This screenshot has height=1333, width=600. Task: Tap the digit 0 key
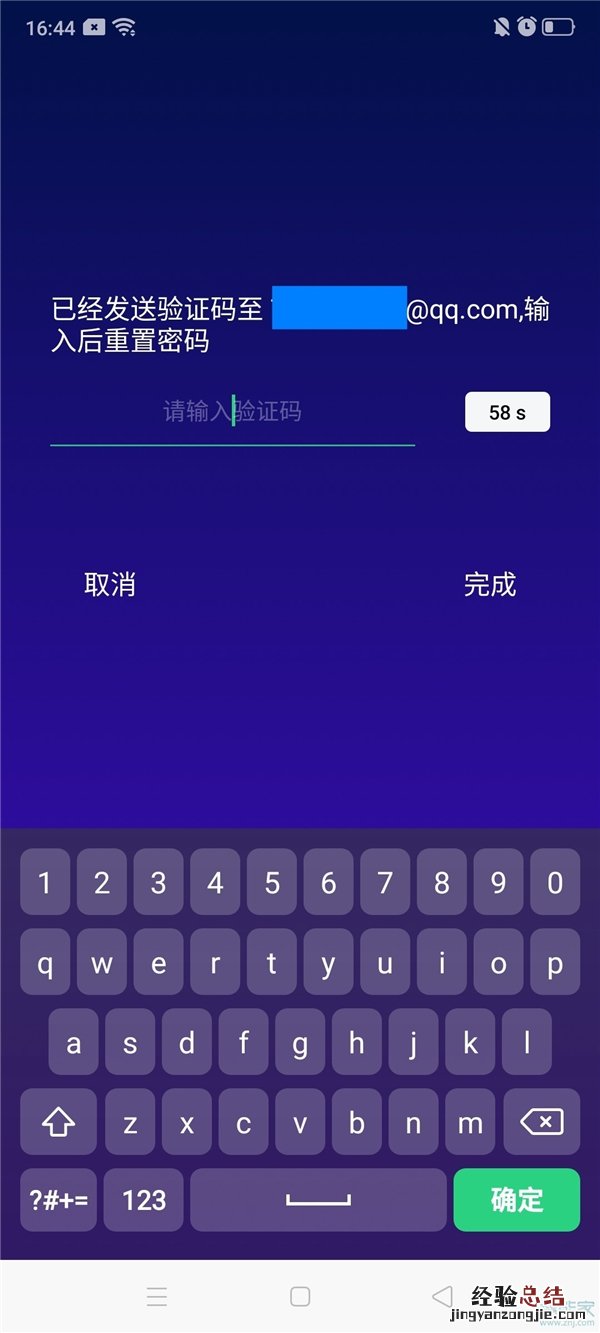555,883
